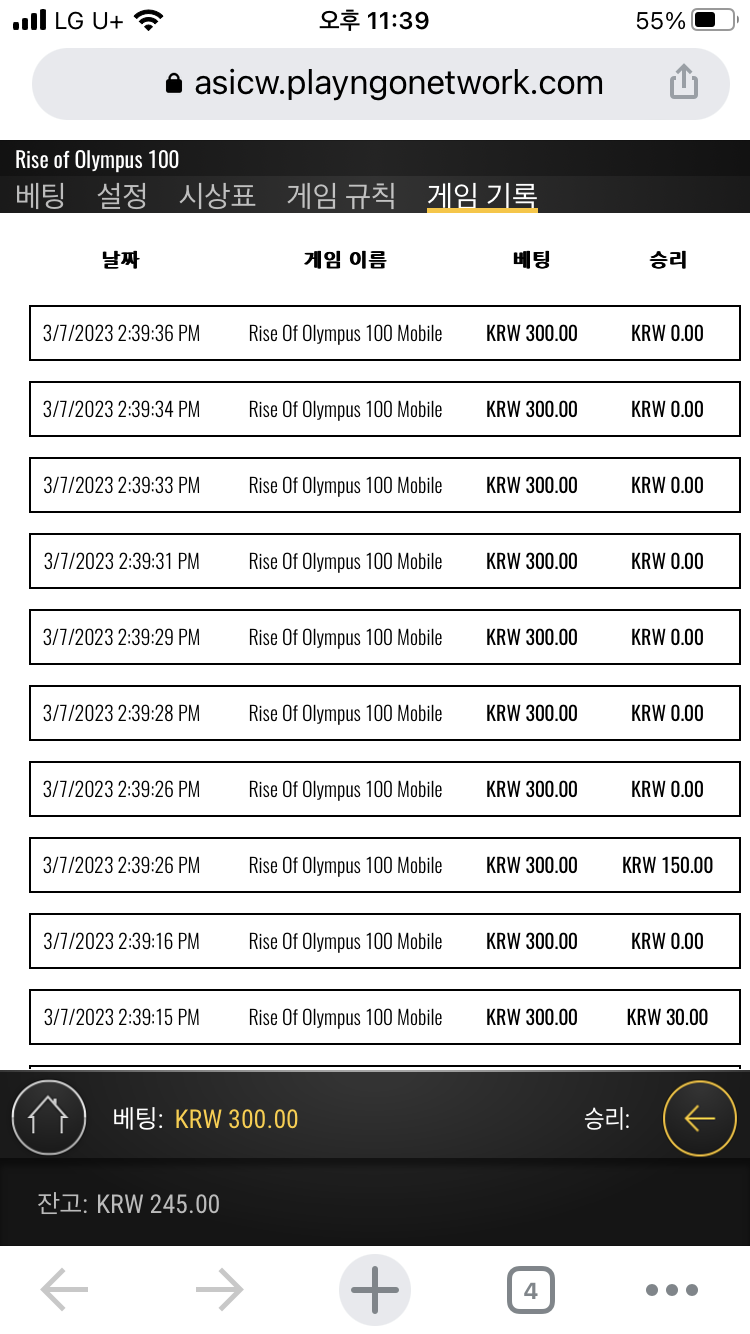Return to game with the yellow back arrow
This screenshot has width=750, height=1334.
(700, 1118)
